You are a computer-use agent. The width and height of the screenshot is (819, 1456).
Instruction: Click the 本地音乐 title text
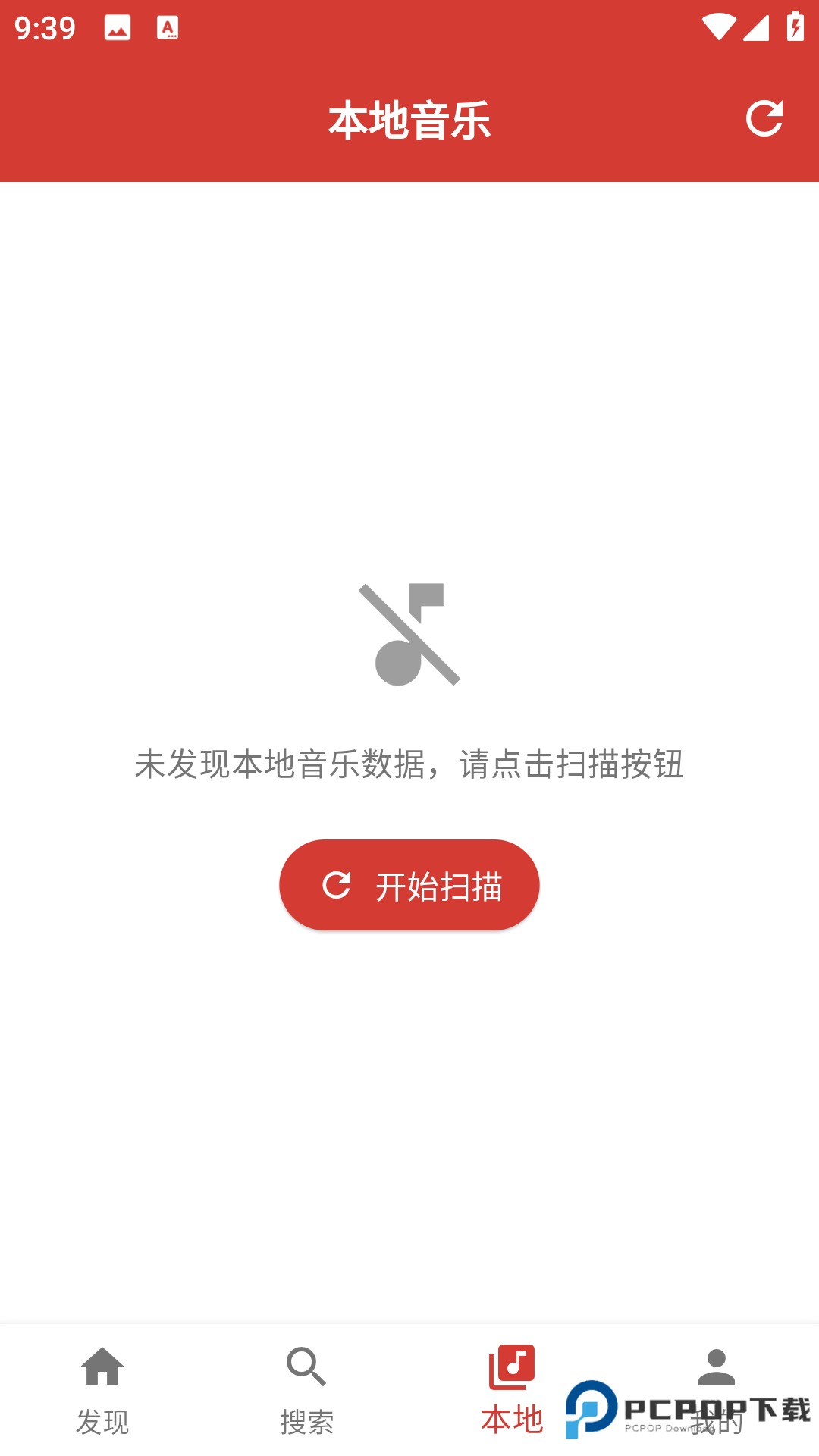[409, 119]
